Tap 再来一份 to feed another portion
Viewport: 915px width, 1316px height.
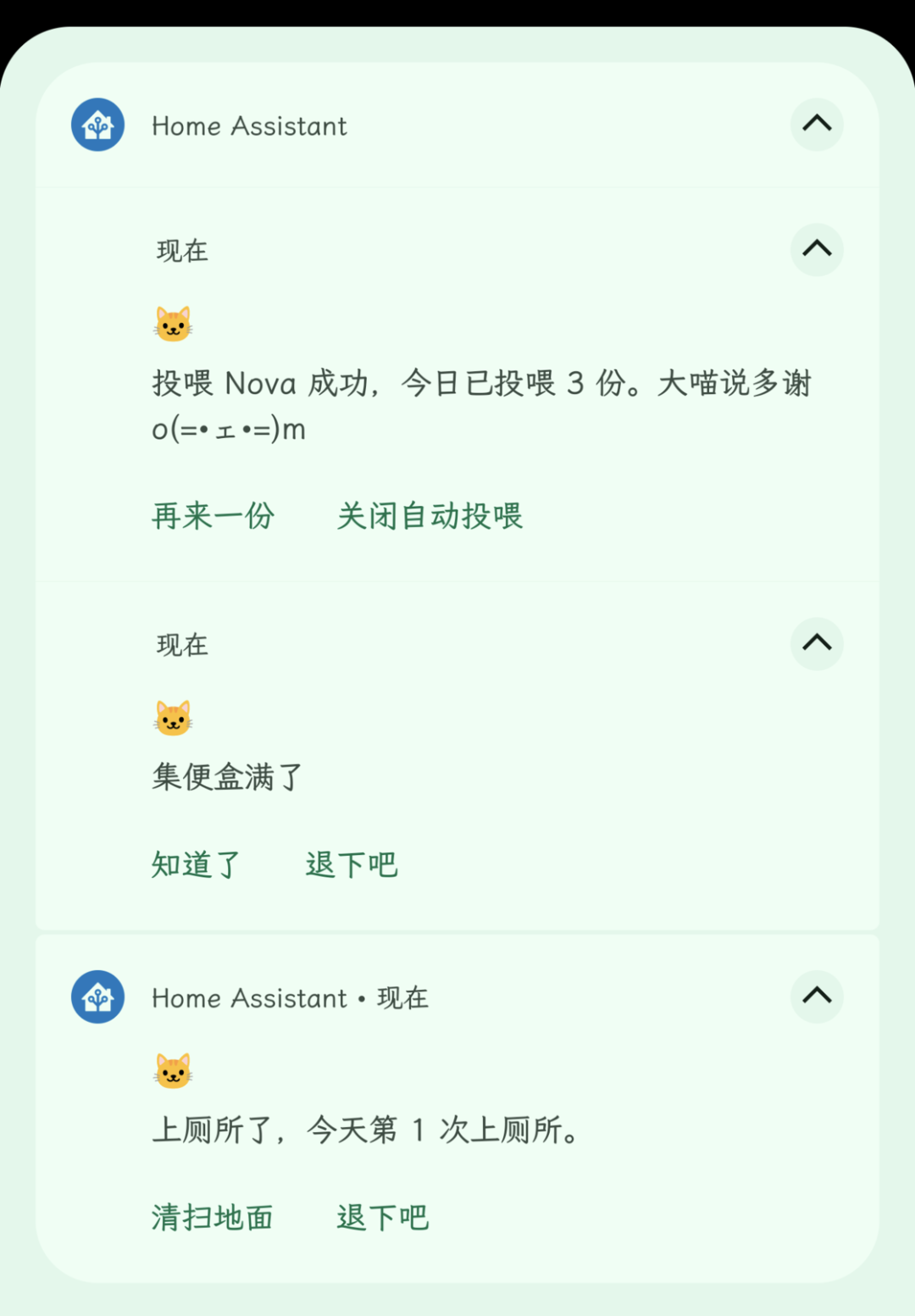pyautogui.click(x=213, y=515)
